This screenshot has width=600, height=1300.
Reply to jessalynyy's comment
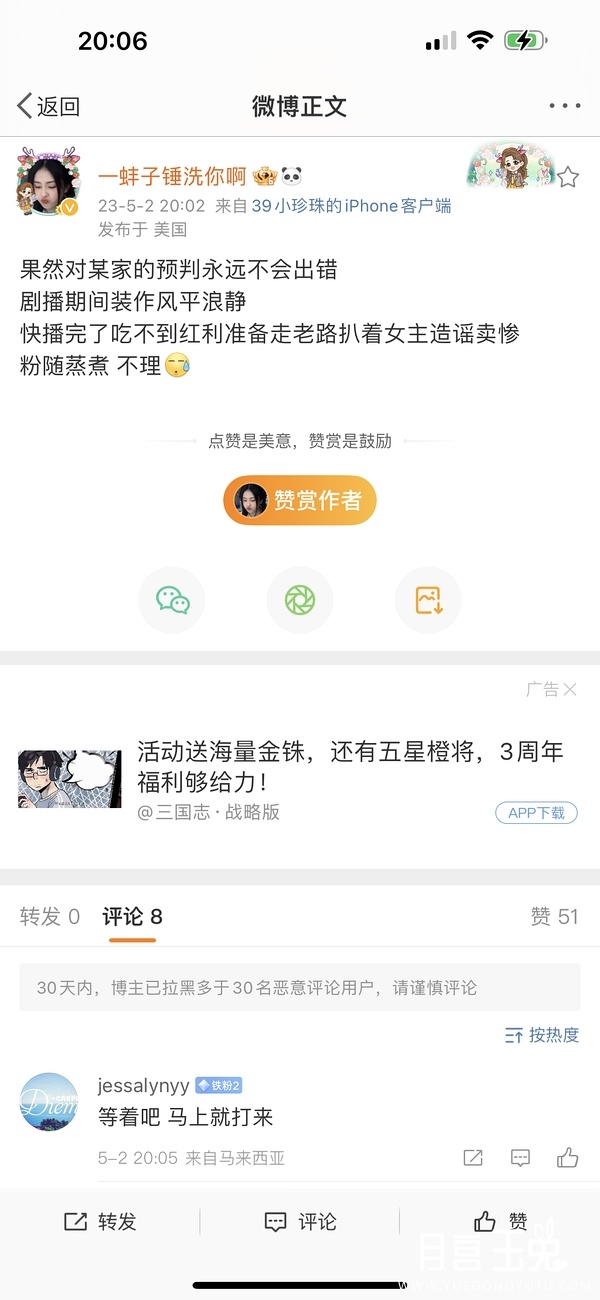520,1158
